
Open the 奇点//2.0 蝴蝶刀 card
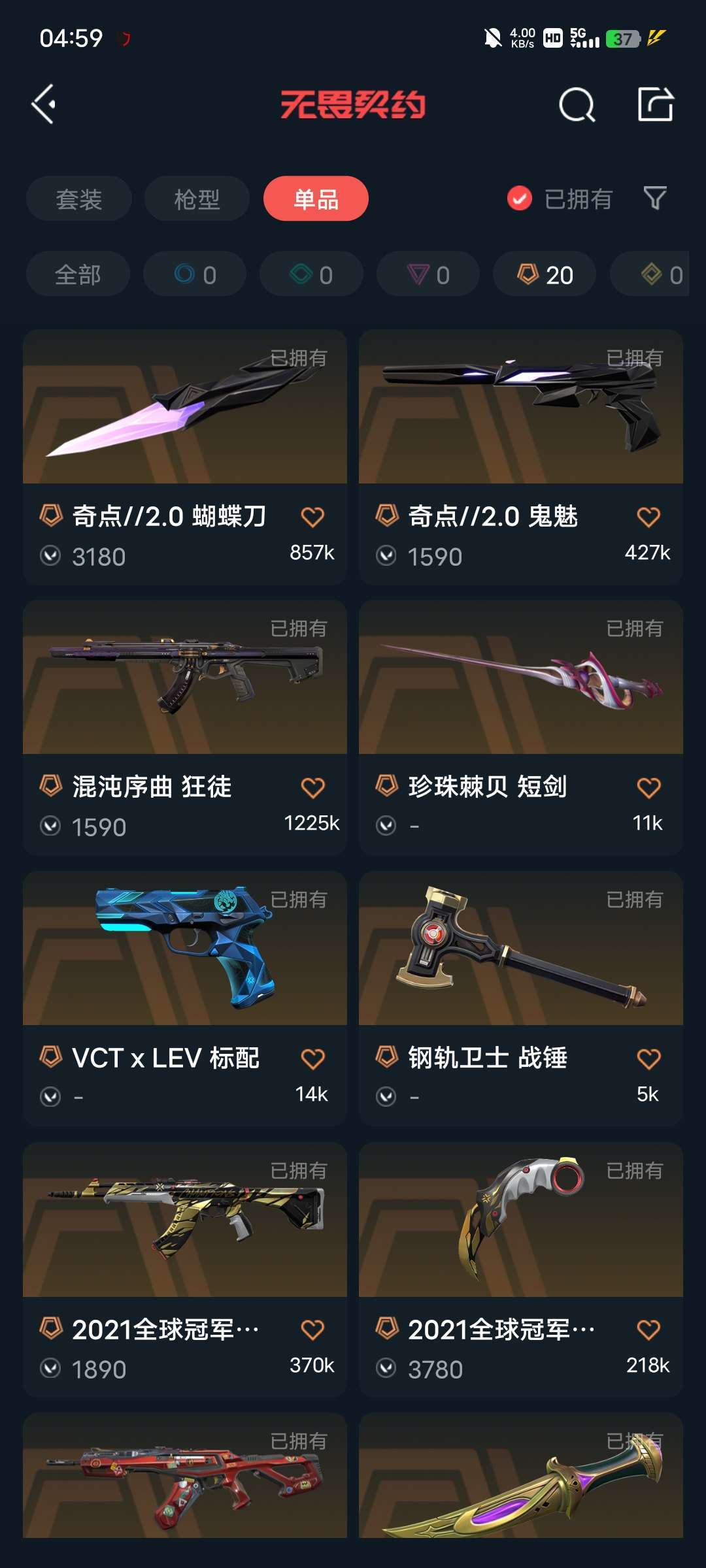click(185, 457)
